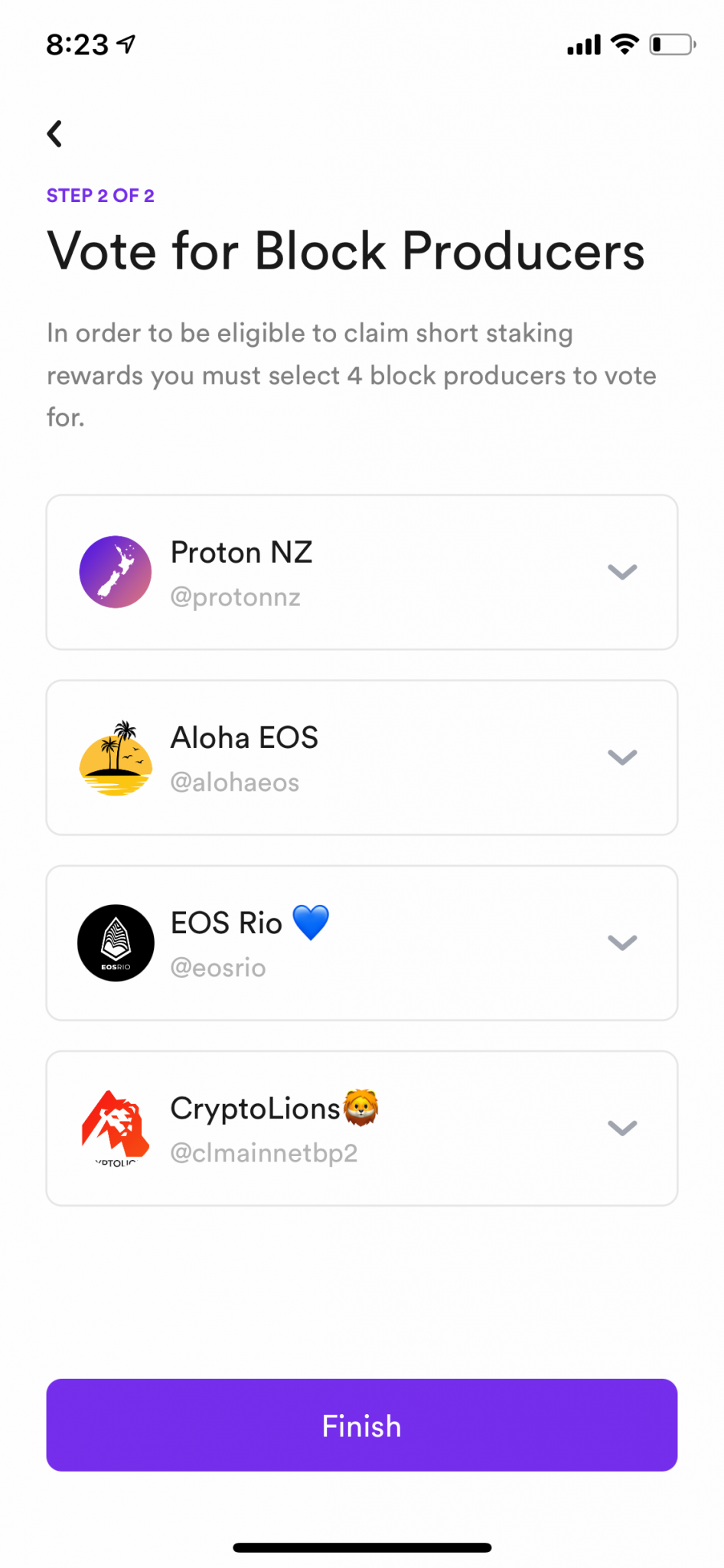Tap the back chevron arrow
Viewport: 724px width, 1568px height.
(x=54, y=132)
